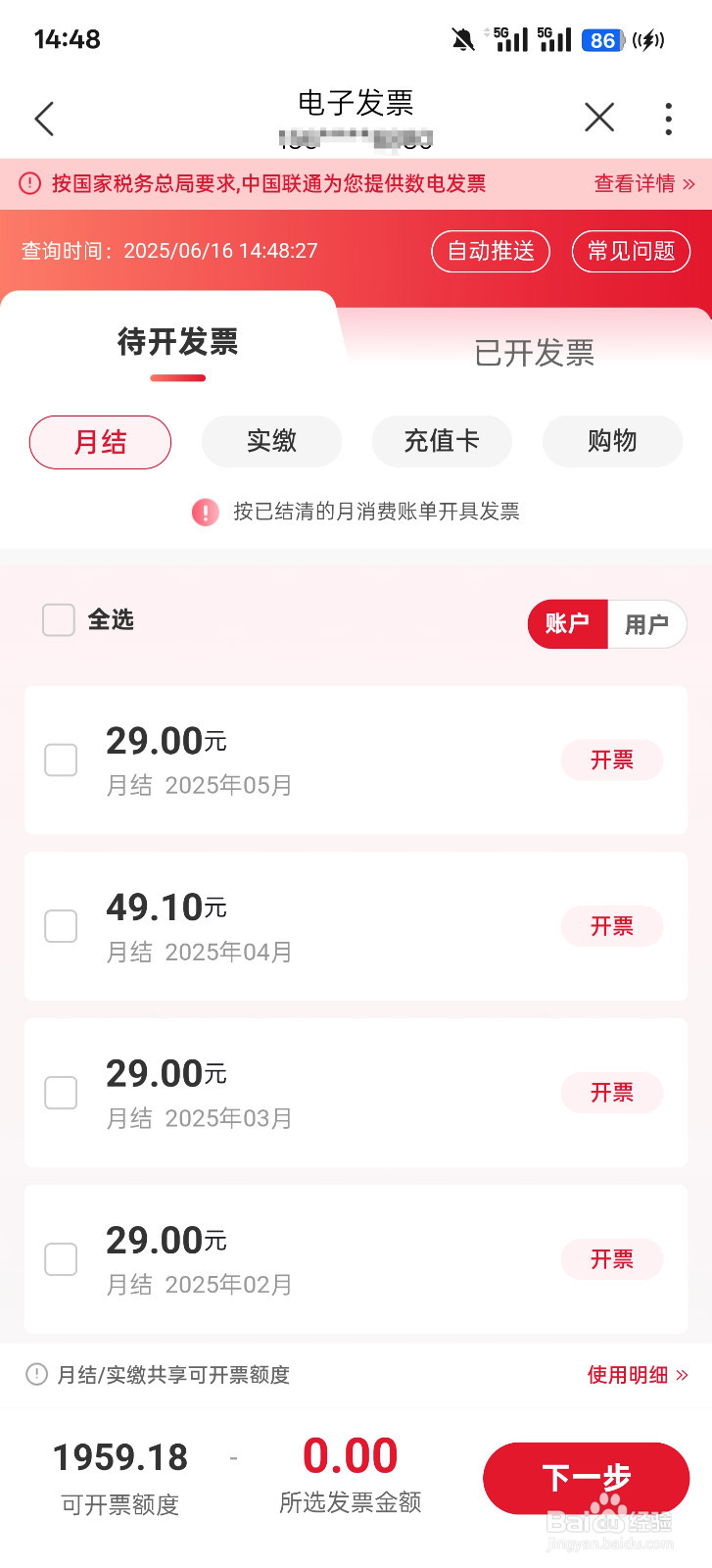Check the 49.10元 2025年04月 invoice checkbox
This screenshot has width=712, height=1568.
tap(61, 926)
